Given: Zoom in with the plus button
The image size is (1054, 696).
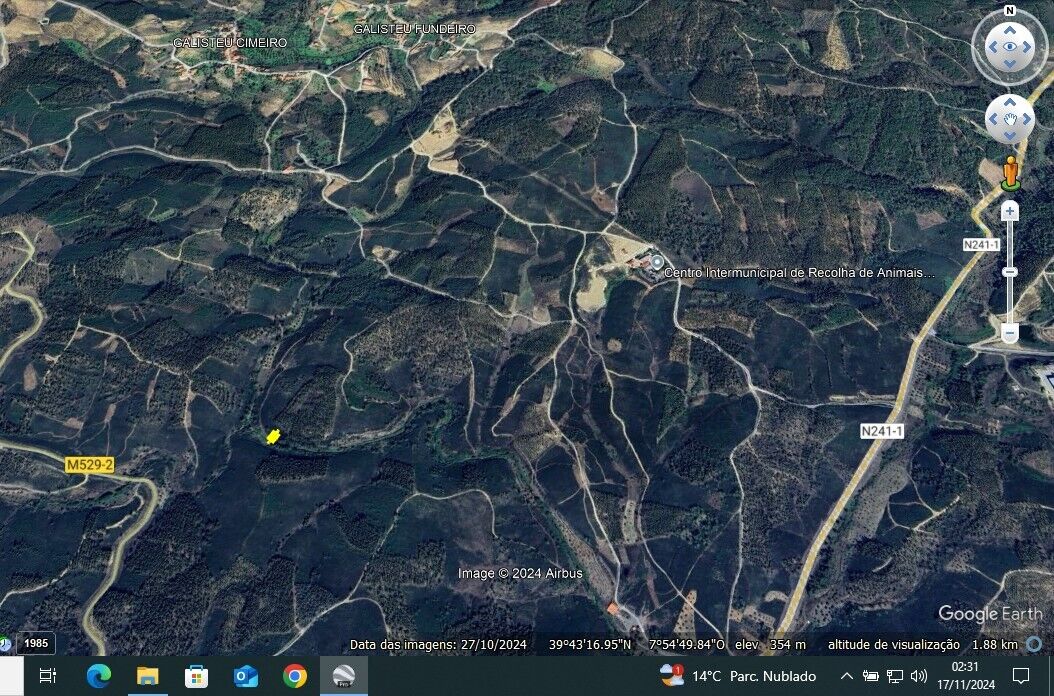Looking at the screenshot, I should (1010, 211).
